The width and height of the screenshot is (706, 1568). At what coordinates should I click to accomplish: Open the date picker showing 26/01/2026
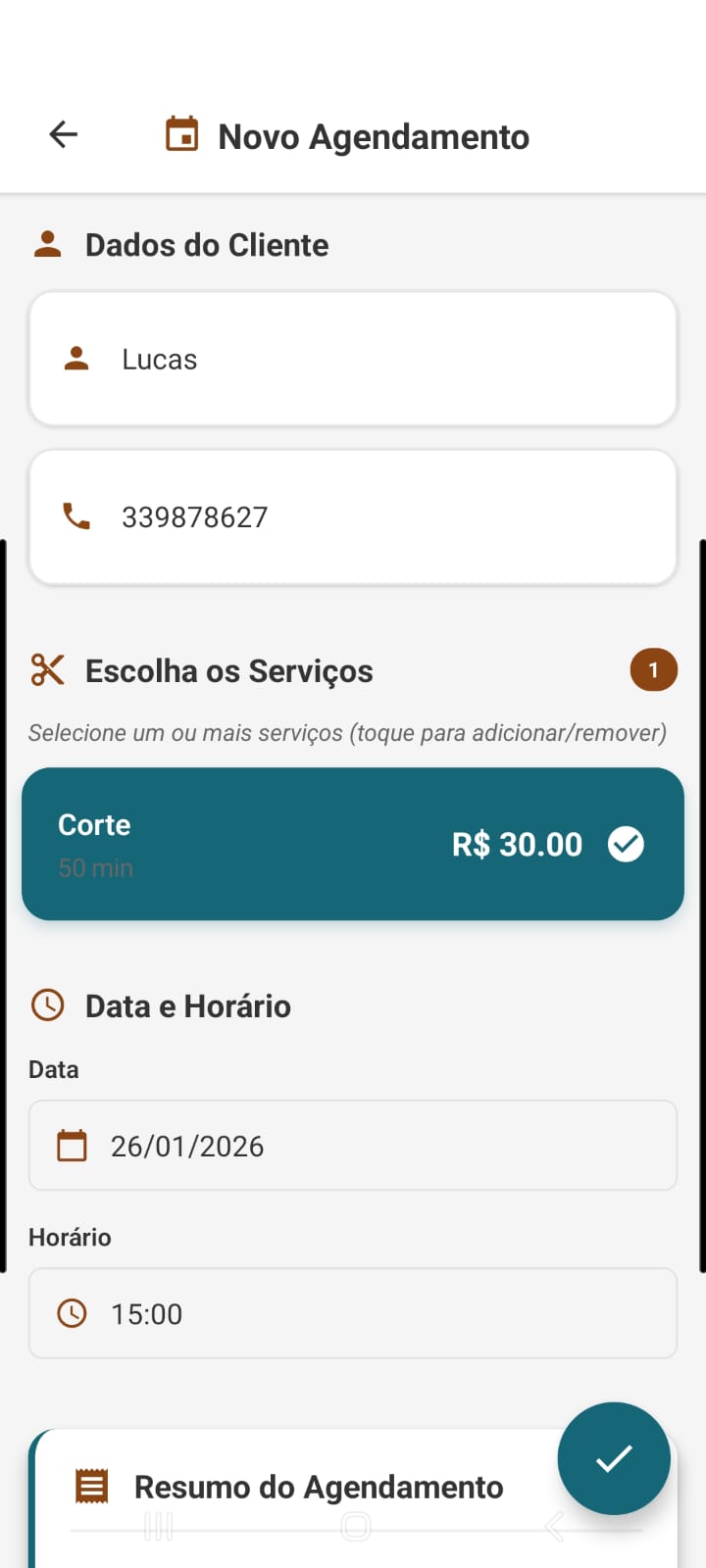coord(353,1145)
